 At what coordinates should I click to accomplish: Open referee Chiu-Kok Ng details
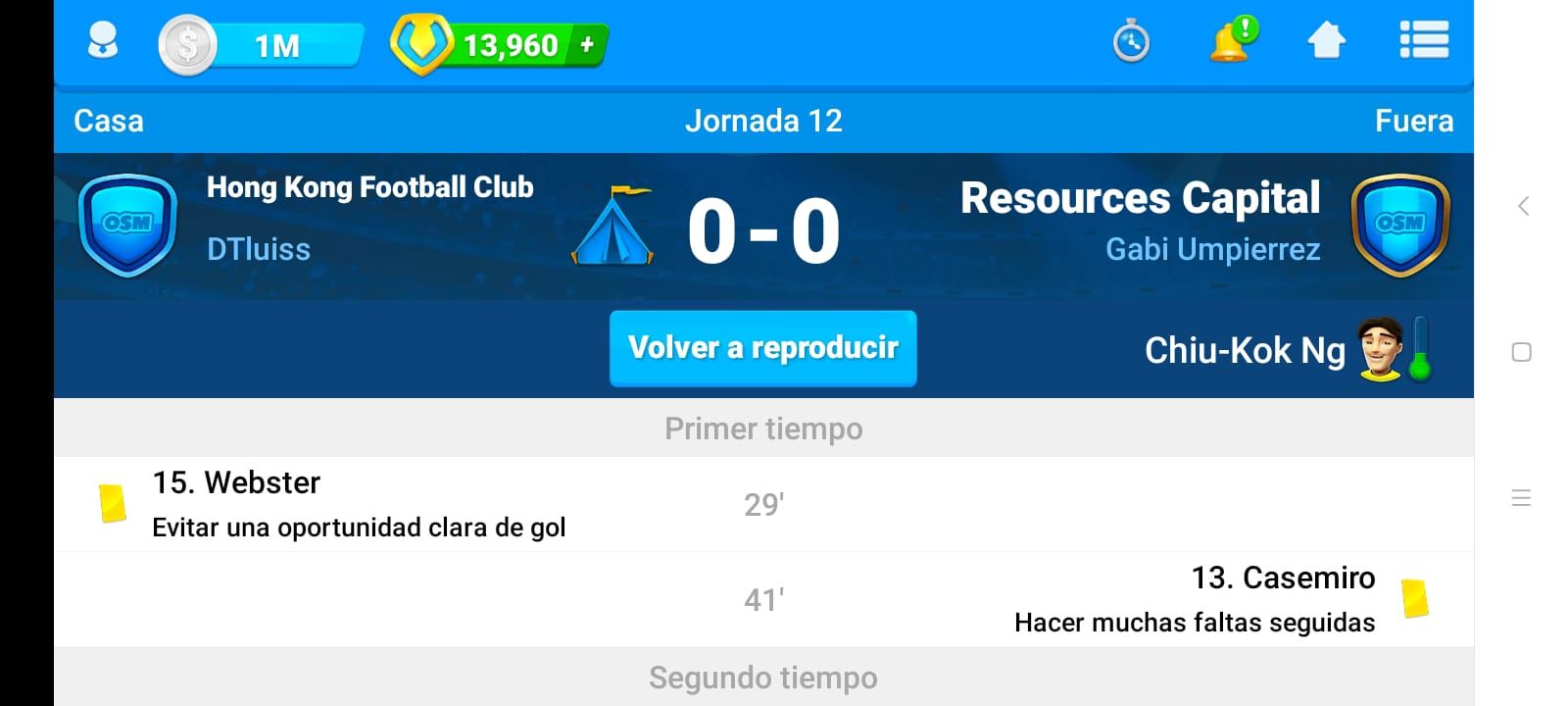click(x=1245, y=350)
